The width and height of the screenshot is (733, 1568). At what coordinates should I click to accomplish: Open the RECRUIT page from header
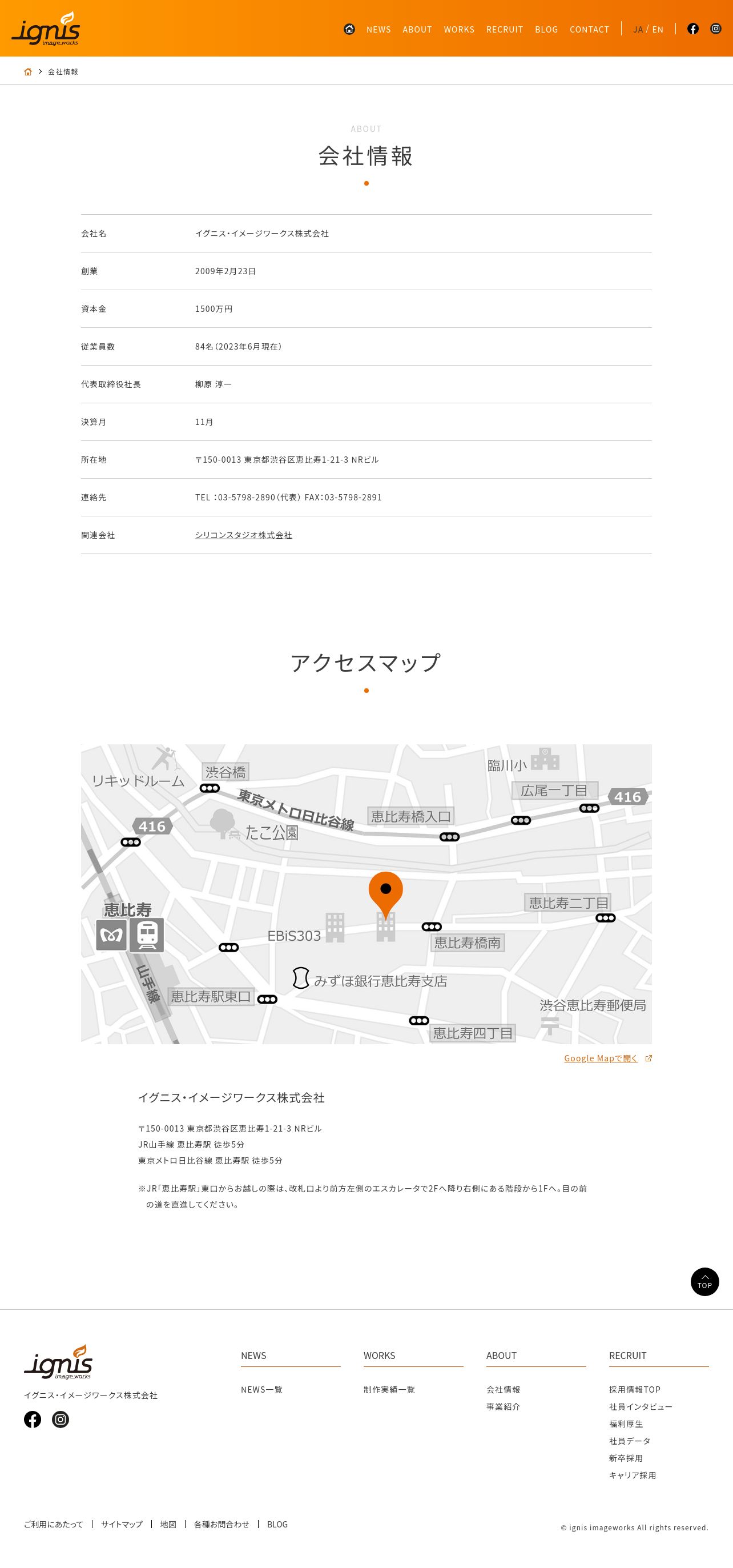tap(504, 29)
